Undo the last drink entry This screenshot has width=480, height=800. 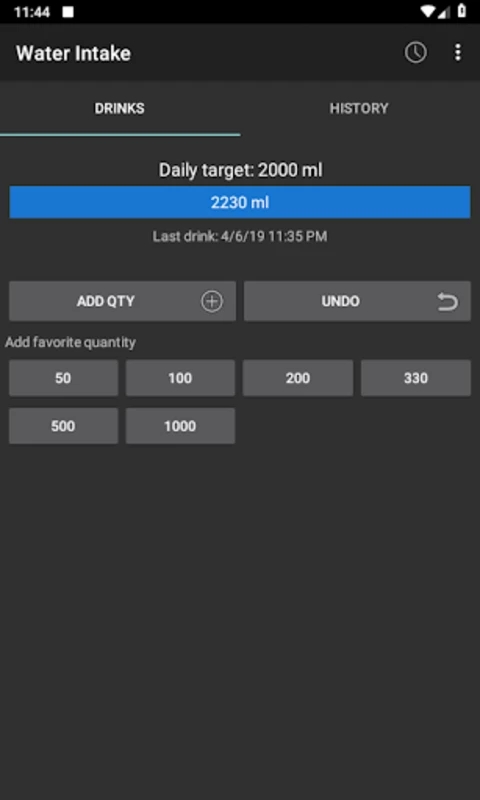click(x=357, y=301)
